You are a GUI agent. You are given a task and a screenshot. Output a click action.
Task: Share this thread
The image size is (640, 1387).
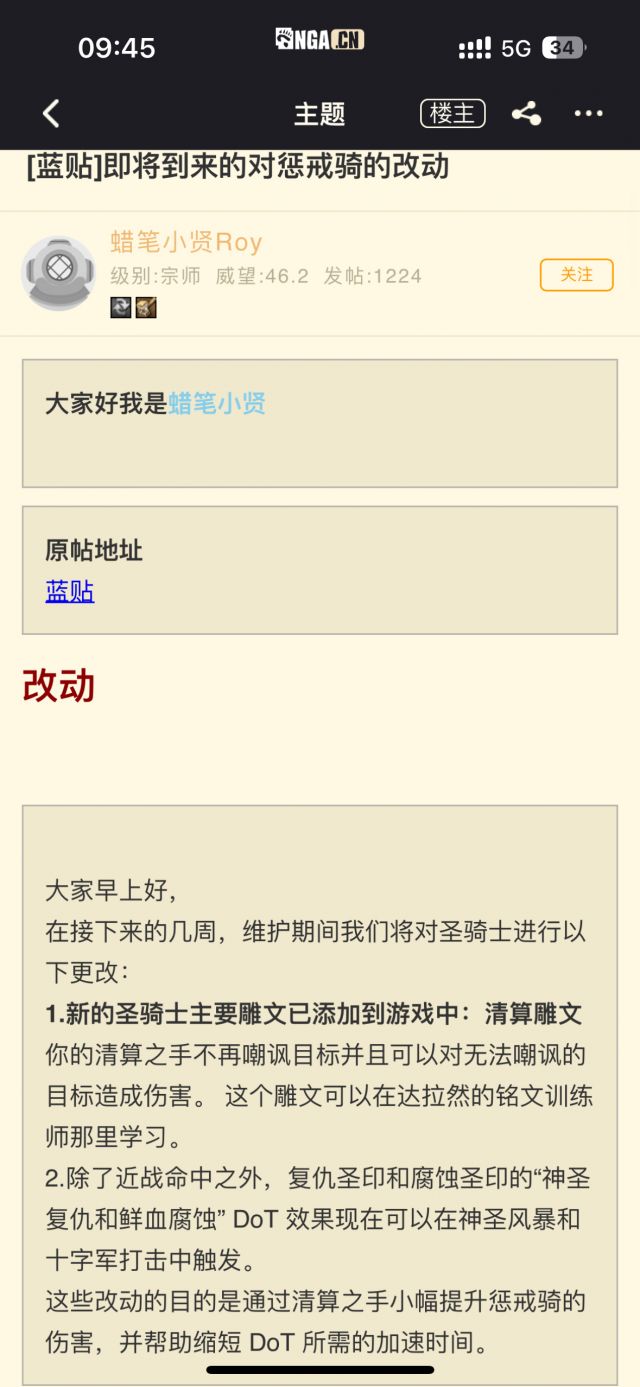pos(526,114)
